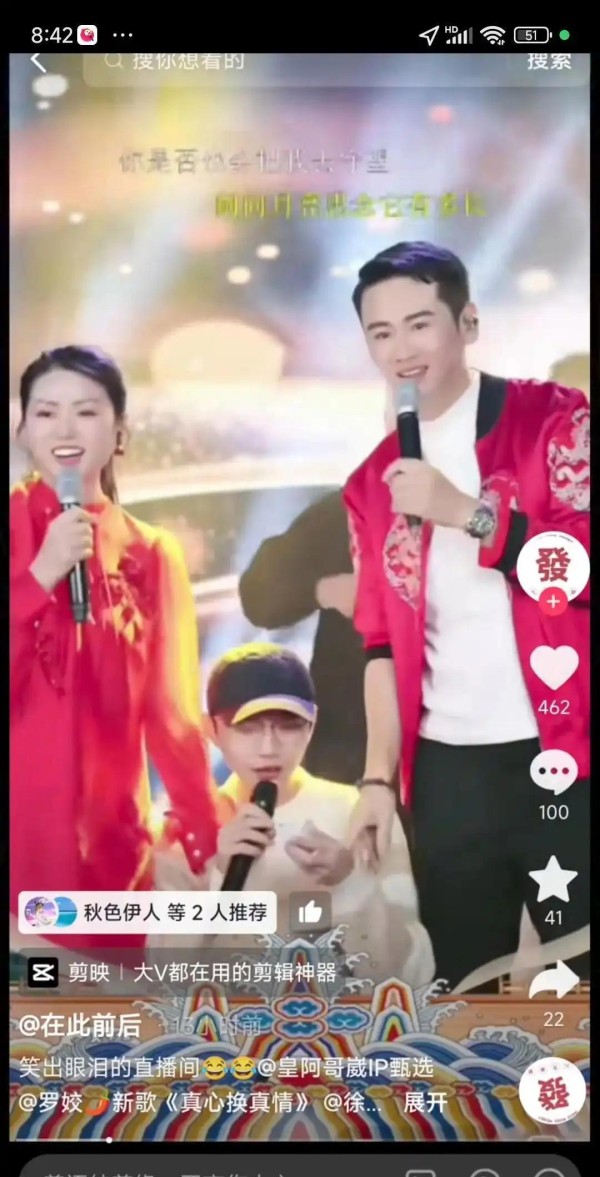The image size is (600, 1177).
Task: Add the video to favorites star
Action: click(x=553, y=879)
